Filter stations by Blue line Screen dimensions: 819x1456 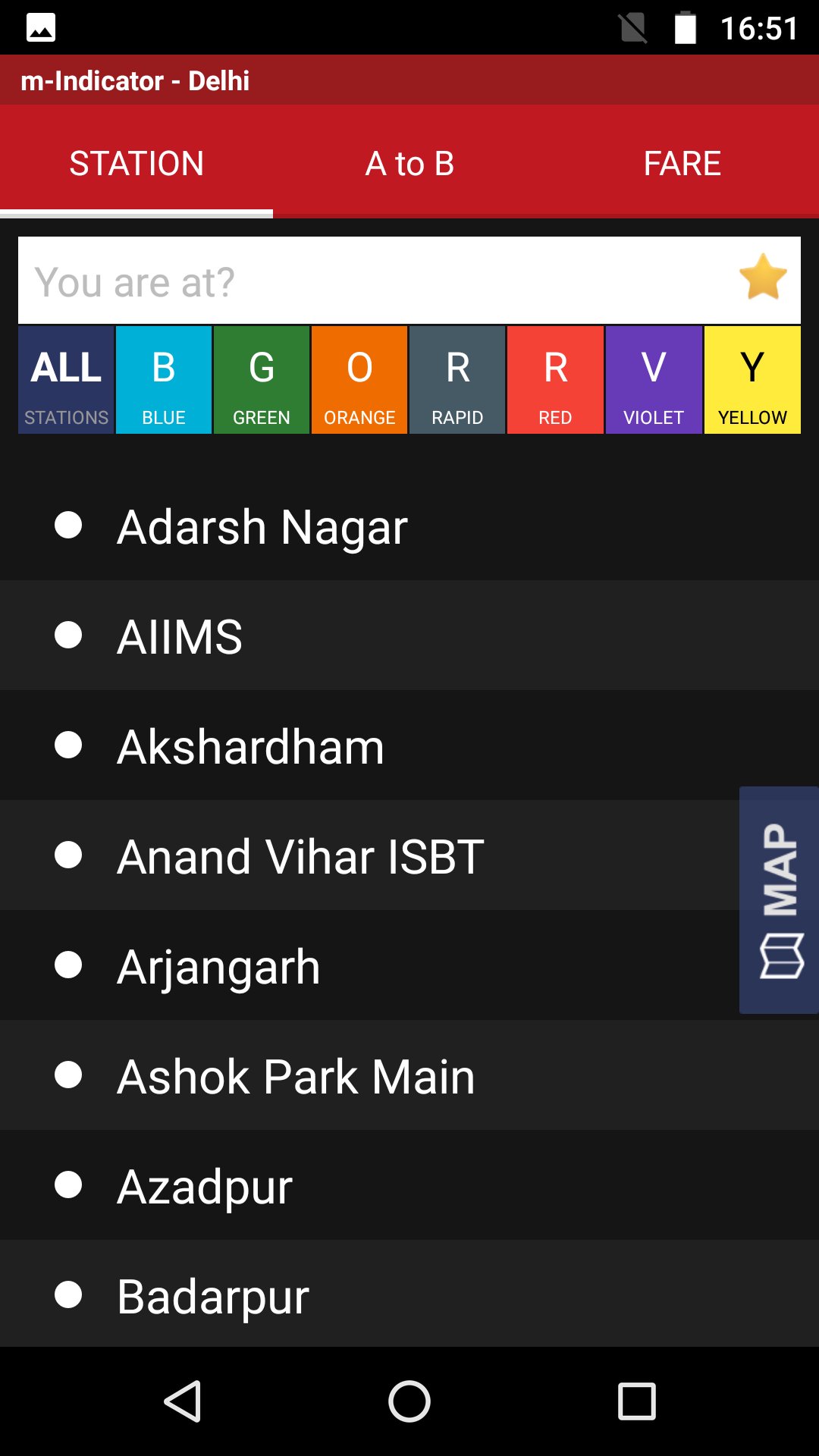click(x=164, y=380)
